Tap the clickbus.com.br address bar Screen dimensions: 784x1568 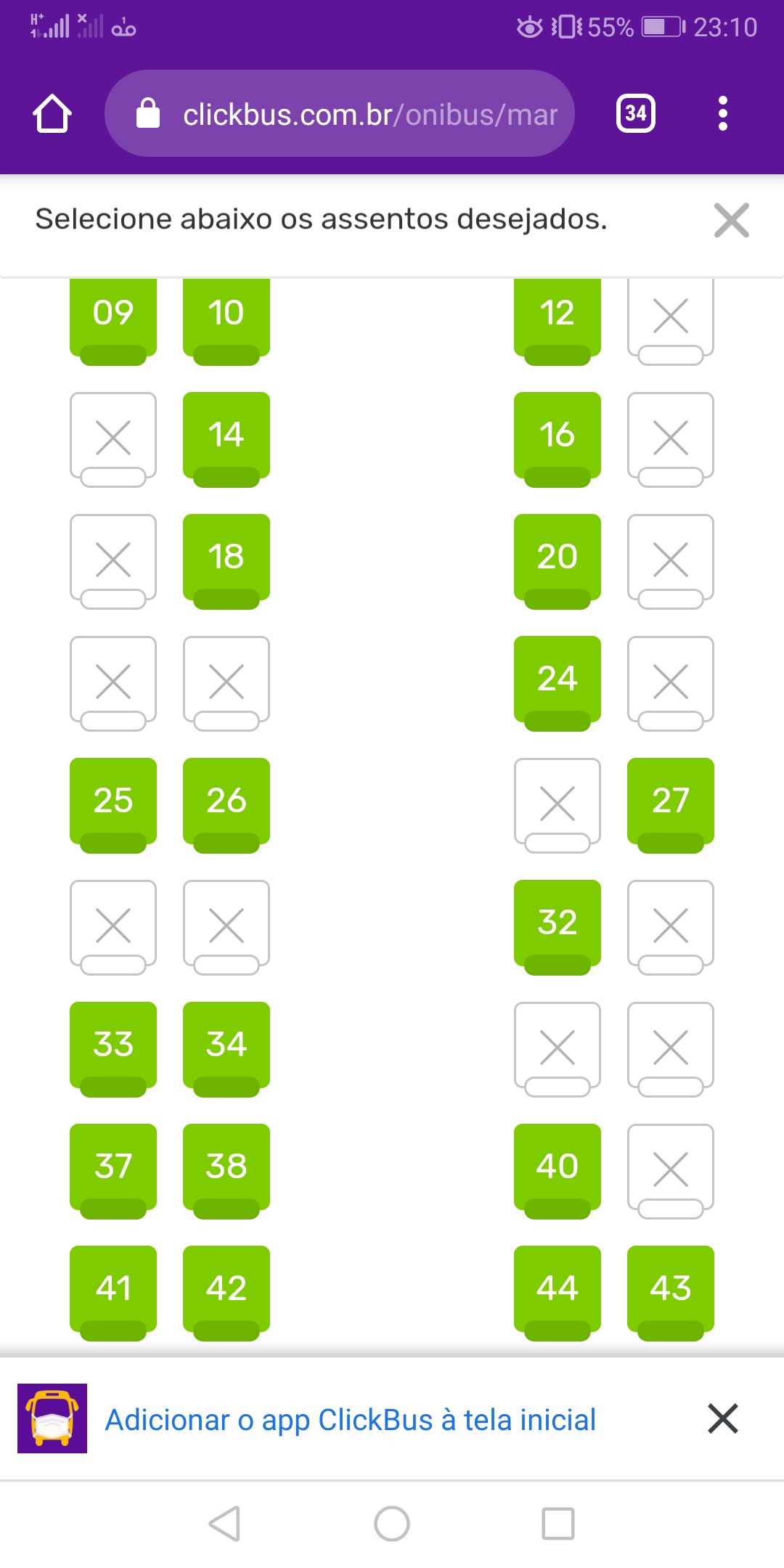click(x=340, y=114)
